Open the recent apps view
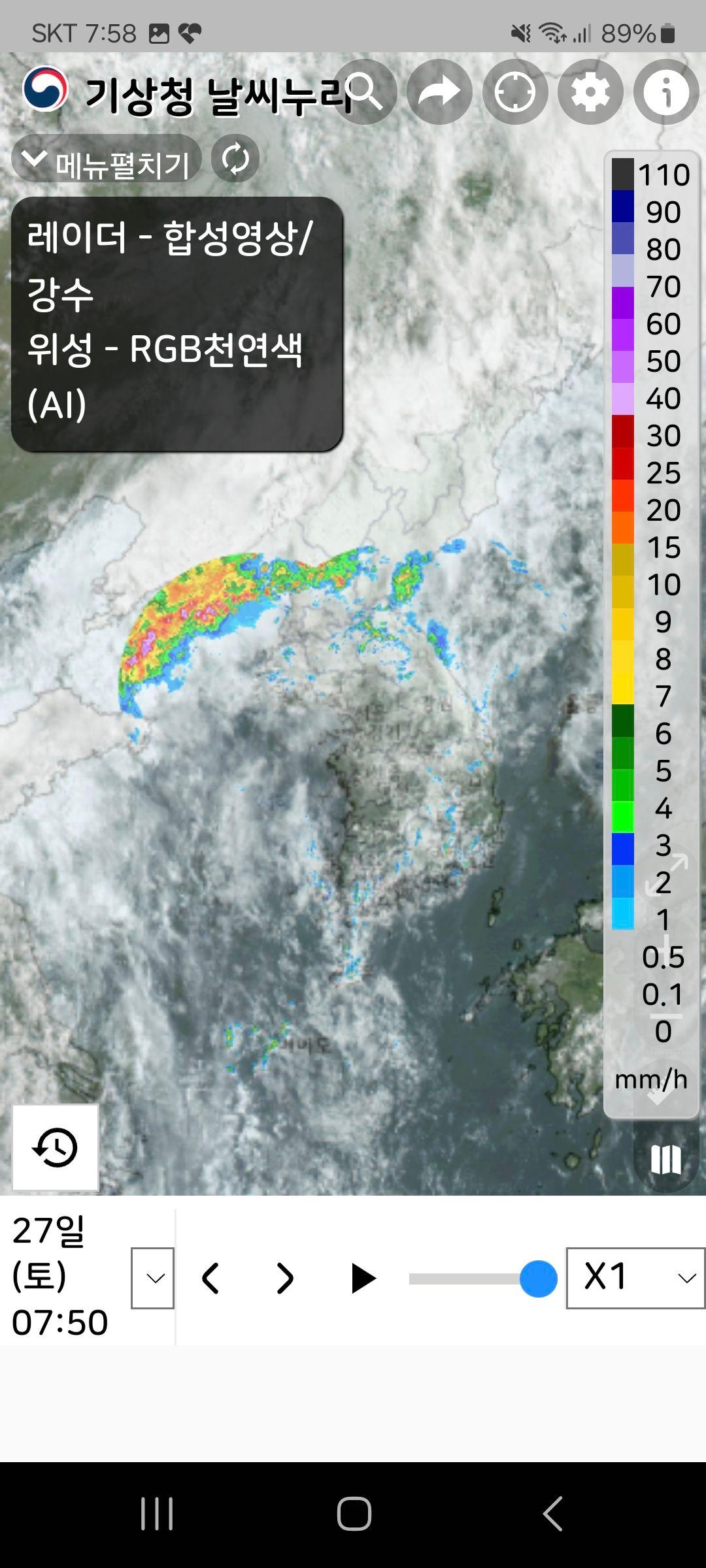Image resolution: width=706 pixels, height=1568 pixels. tap(157, 1514)
